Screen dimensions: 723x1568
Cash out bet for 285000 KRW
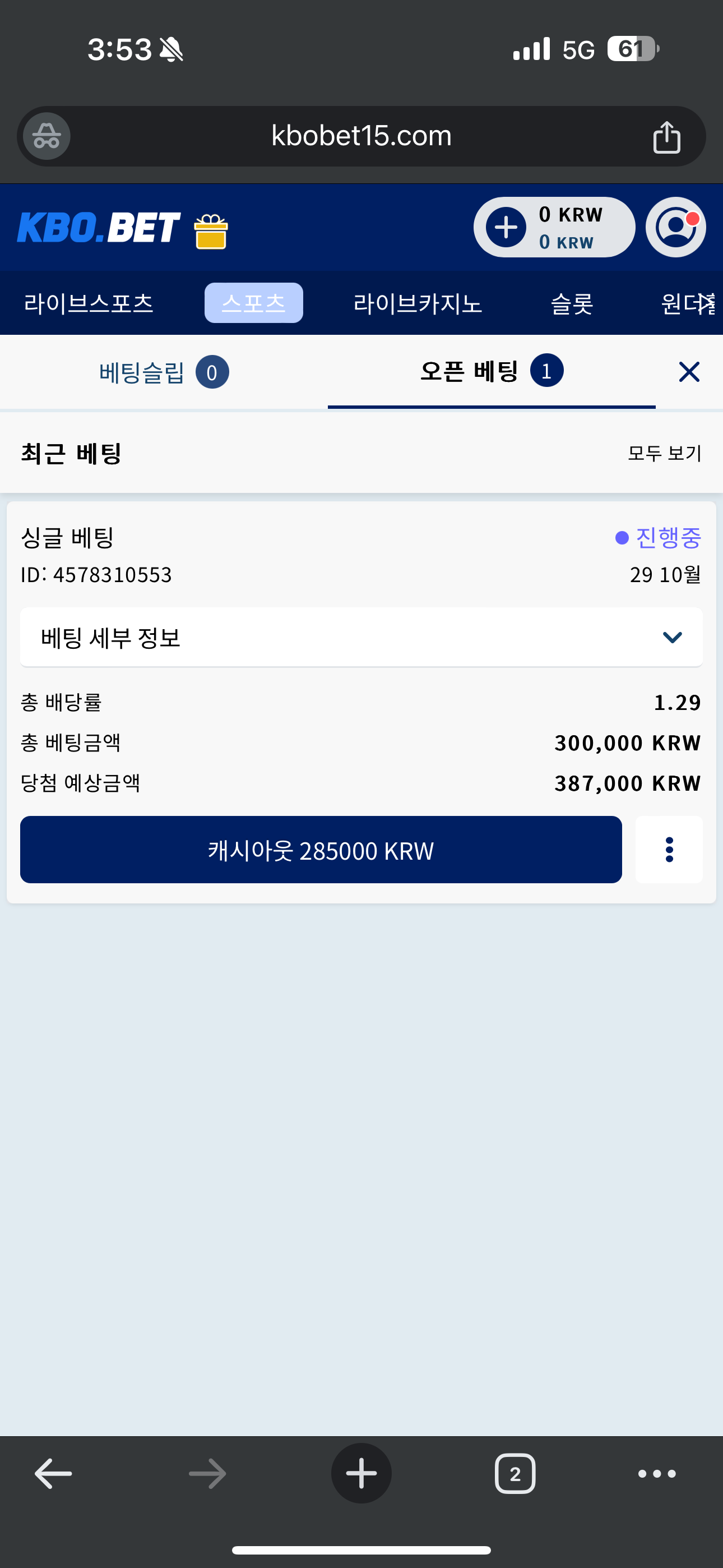point(321,850)
